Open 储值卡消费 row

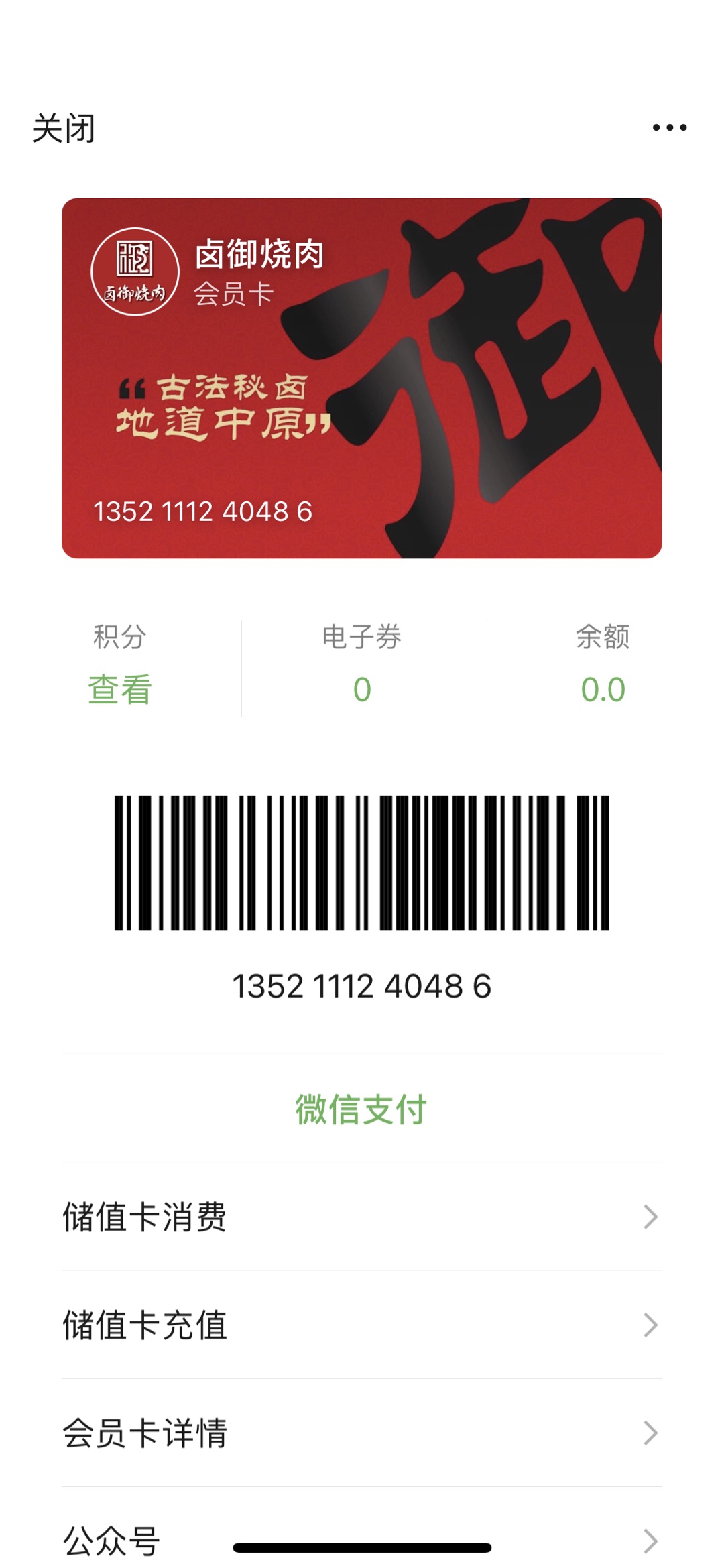(x=361, y=1217)
